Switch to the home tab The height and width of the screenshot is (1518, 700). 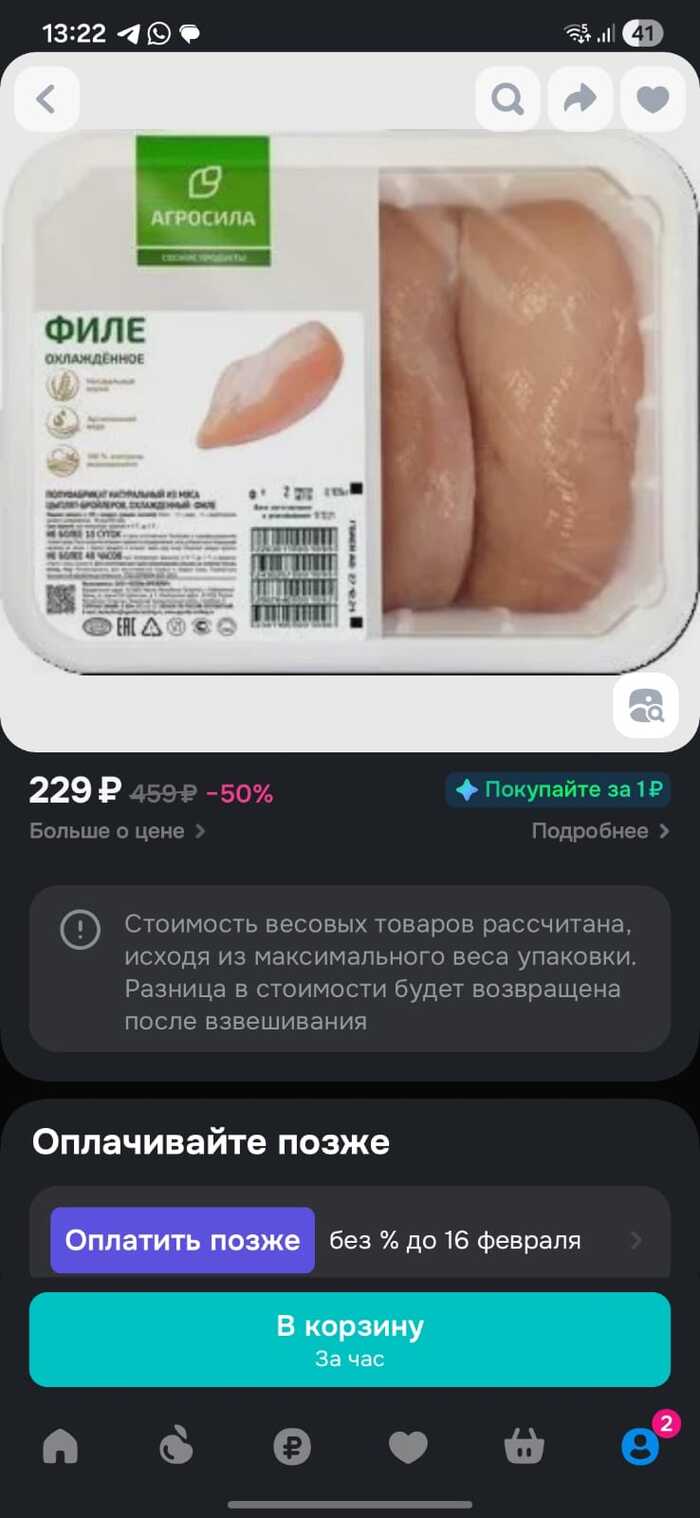[60, 1446]
